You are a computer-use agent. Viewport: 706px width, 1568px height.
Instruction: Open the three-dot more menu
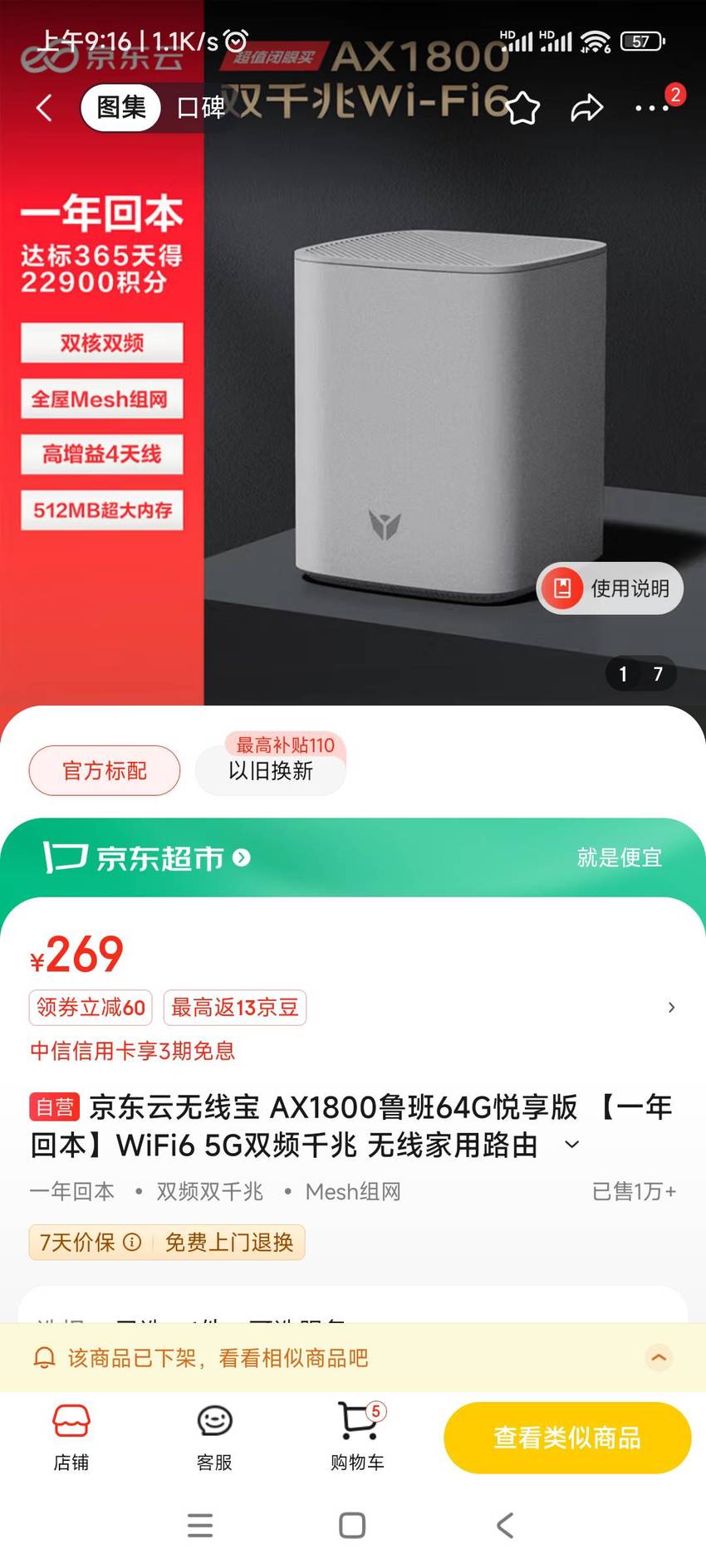click(x=652, y=108)
